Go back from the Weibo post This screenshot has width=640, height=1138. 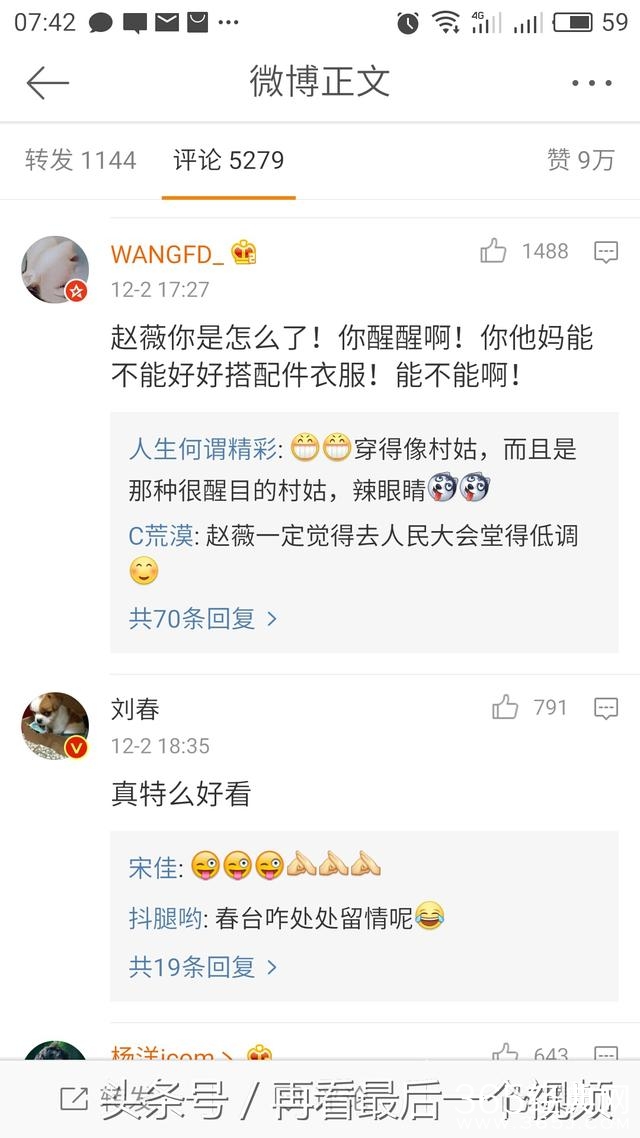click(x=47, y=83)
